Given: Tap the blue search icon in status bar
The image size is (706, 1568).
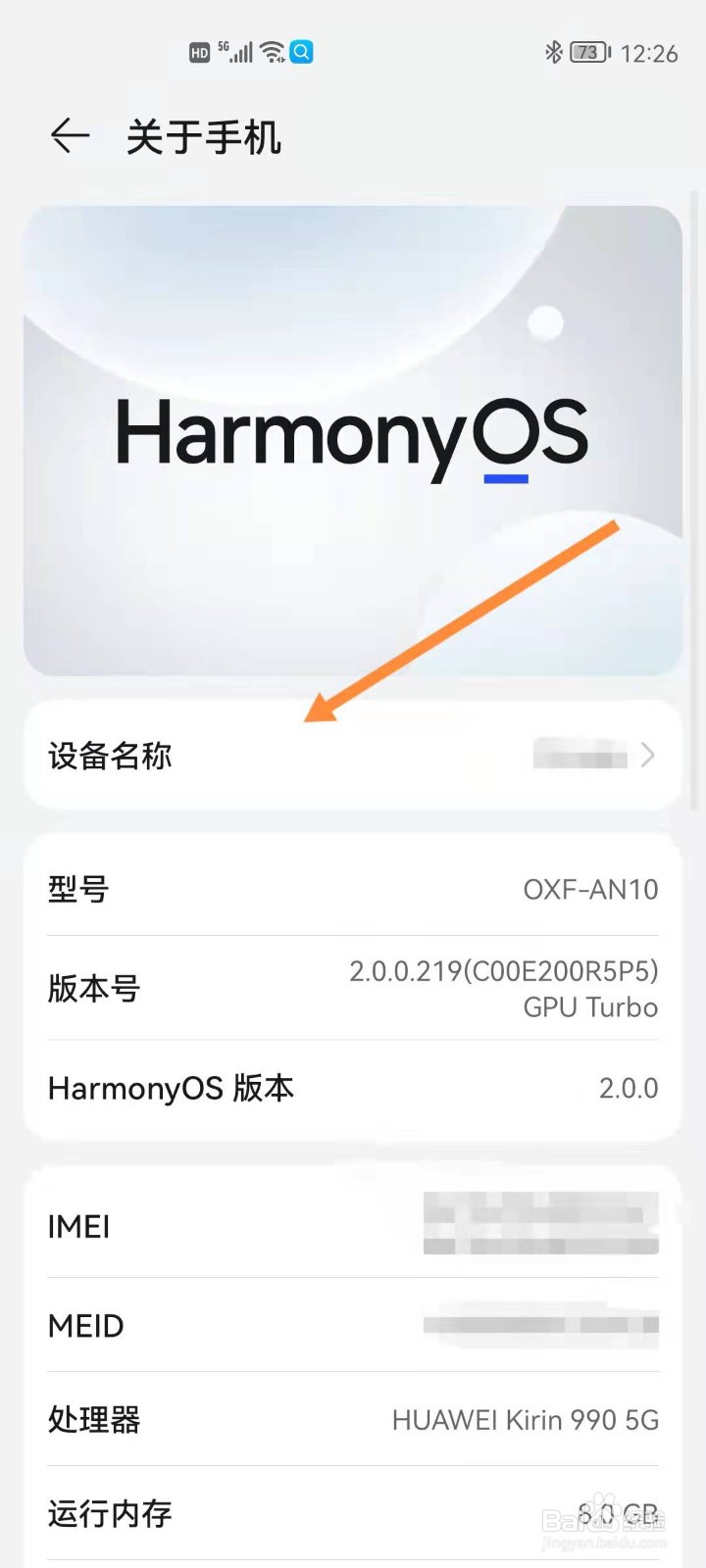Looking at the screenshot, I should (x=301, y=51).
